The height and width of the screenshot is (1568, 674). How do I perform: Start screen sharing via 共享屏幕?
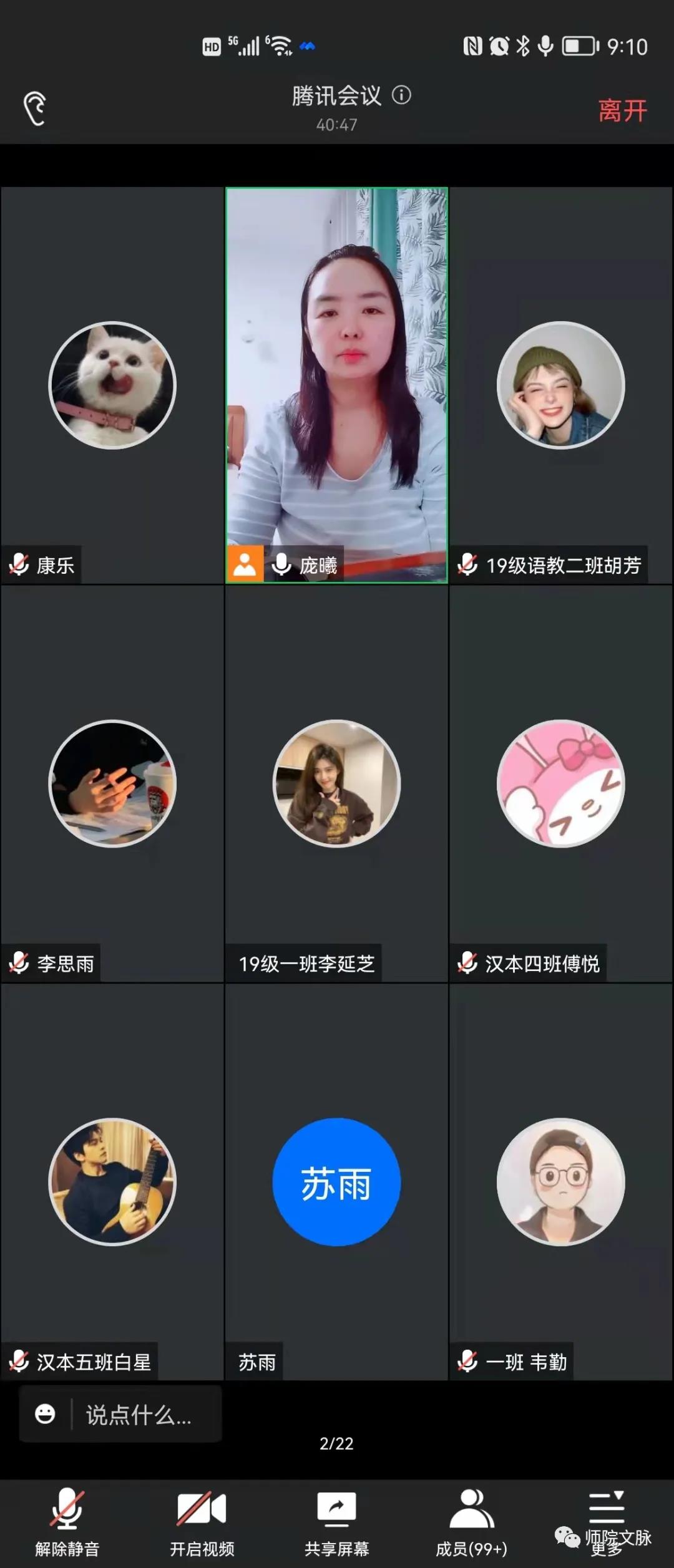click(336, 1521)
